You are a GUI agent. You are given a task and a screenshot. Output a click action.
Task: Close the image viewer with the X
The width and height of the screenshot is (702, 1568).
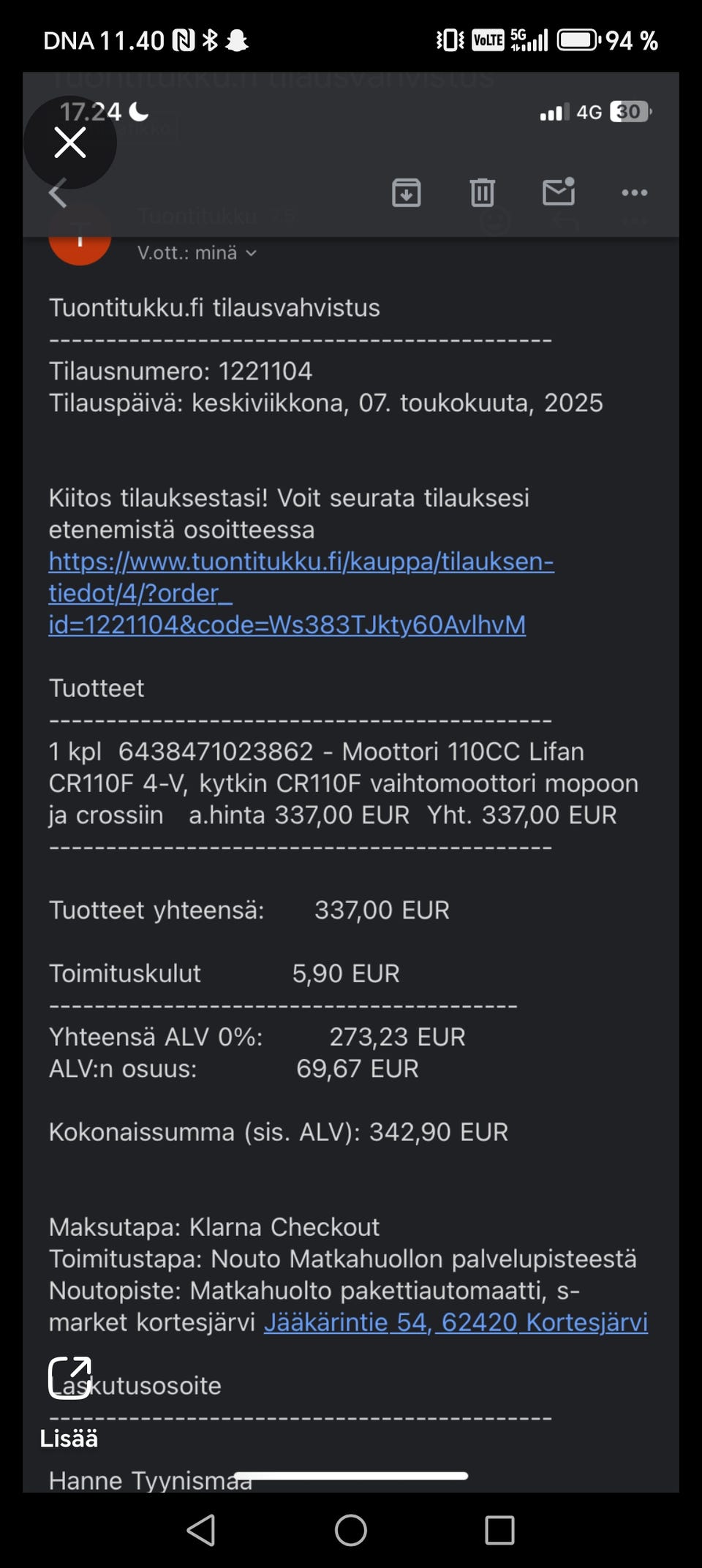pos(70,143)
